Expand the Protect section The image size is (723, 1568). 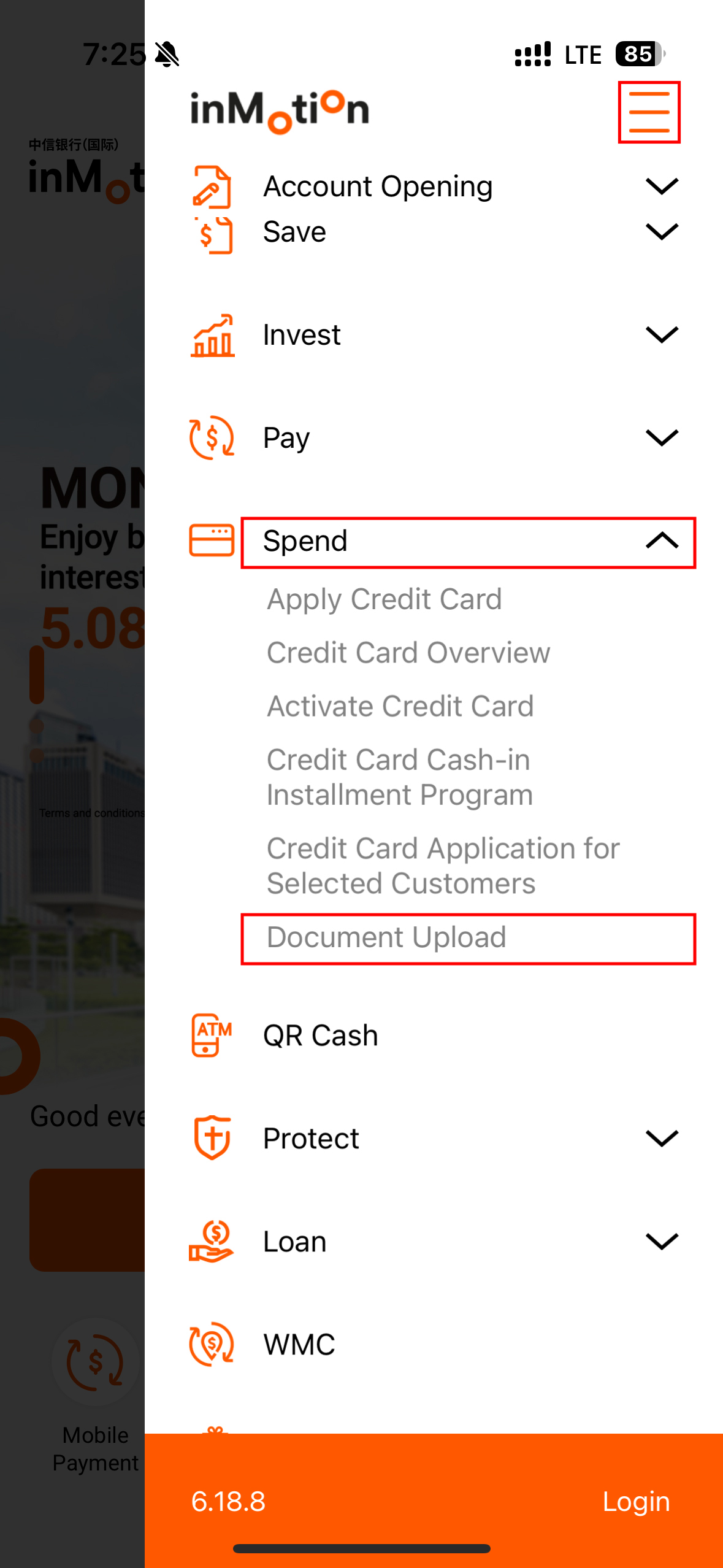[435, 1139]
